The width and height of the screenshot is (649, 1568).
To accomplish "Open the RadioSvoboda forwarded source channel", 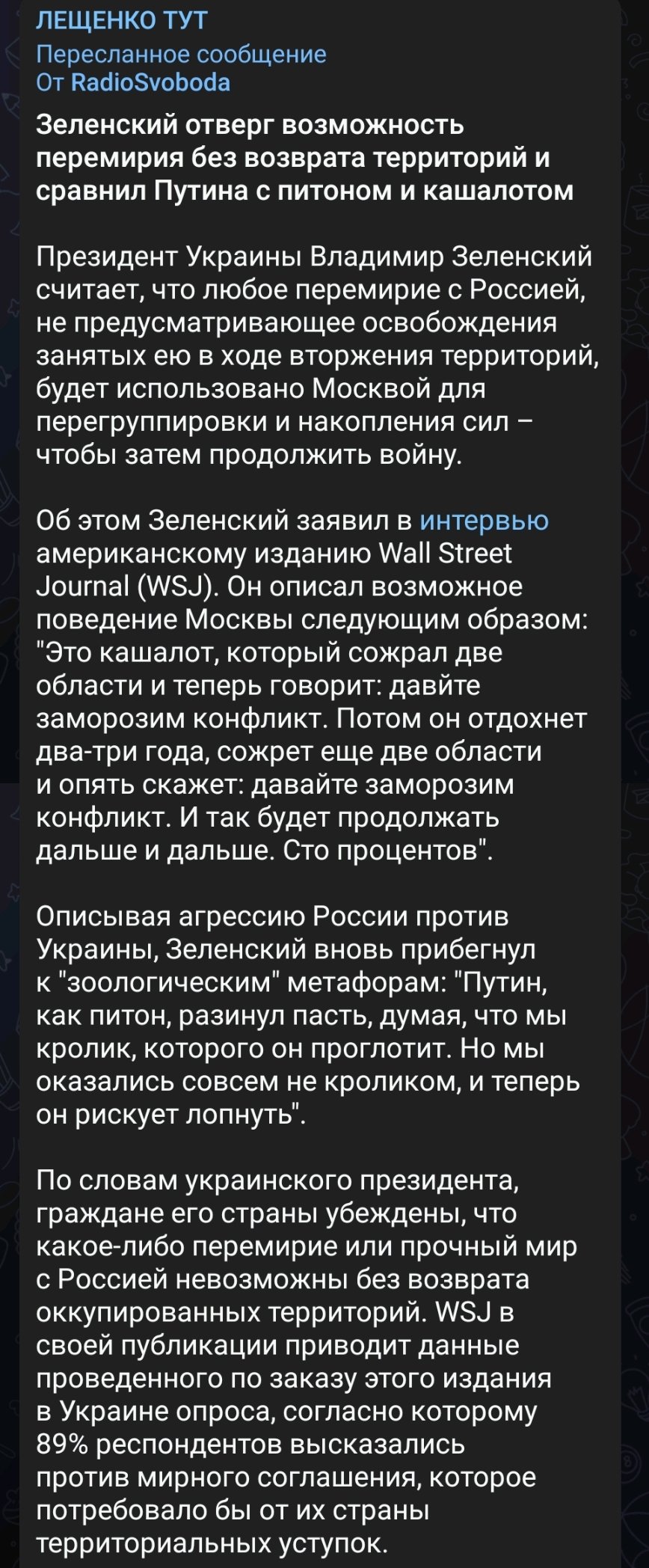I will coord(150,82).
